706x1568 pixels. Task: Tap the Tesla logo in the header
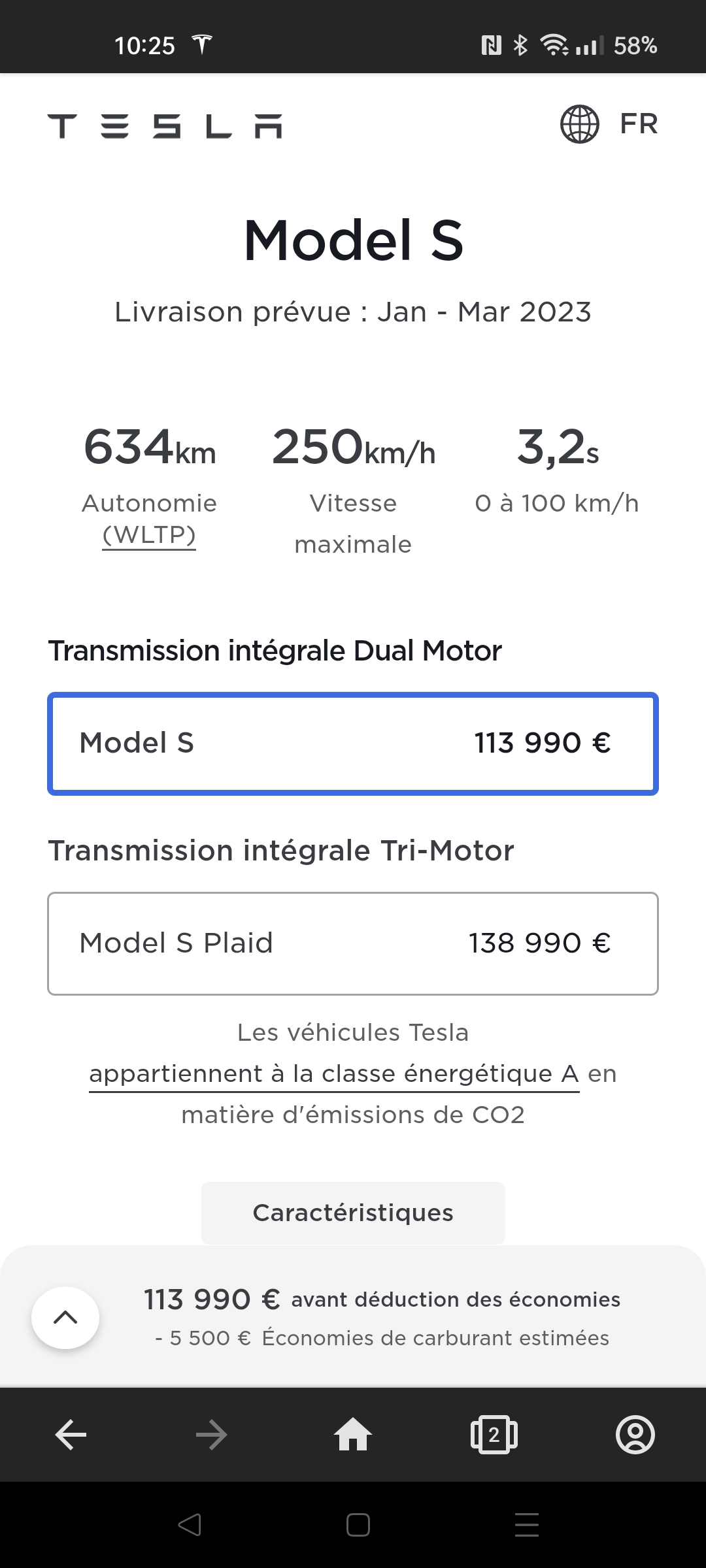click(x=165, y=126)
